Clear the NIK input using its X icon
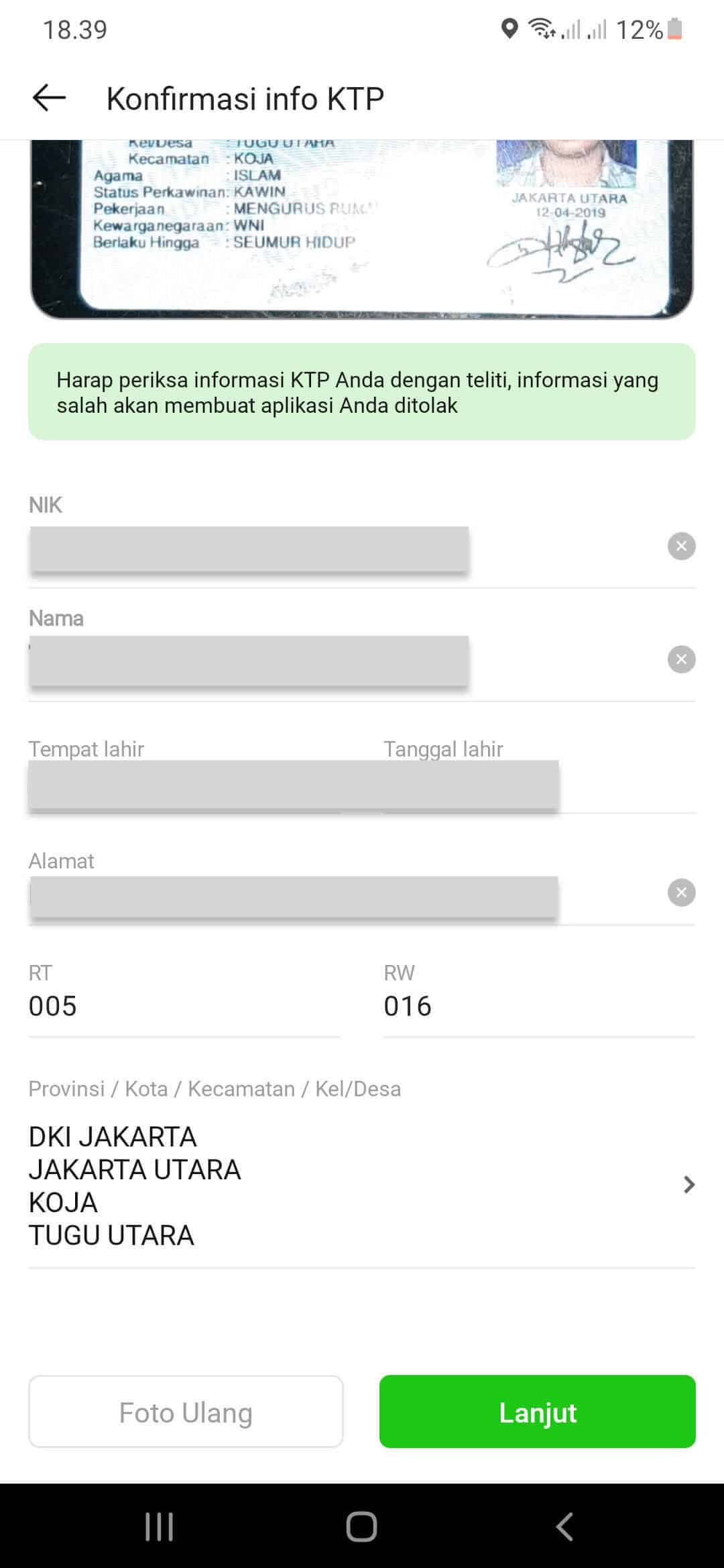 coord(681,546)
